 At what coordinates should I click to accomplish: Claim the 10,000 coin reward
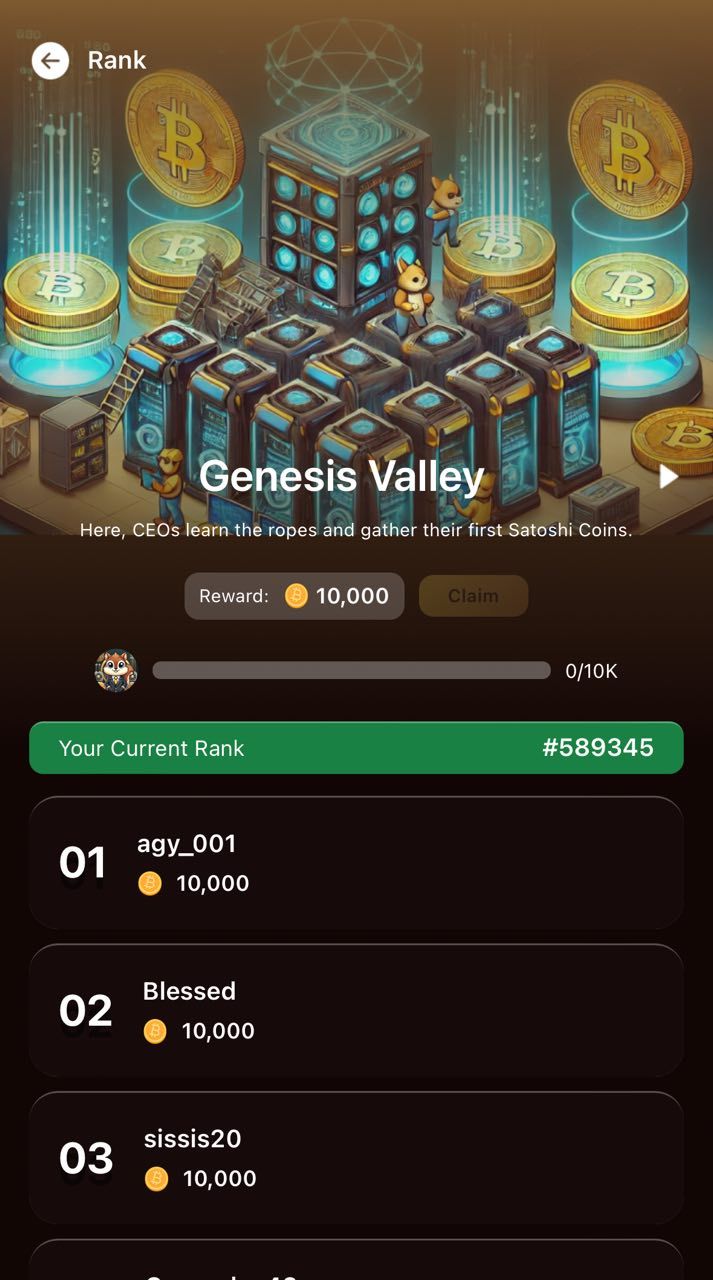click(x=473, y=596)
